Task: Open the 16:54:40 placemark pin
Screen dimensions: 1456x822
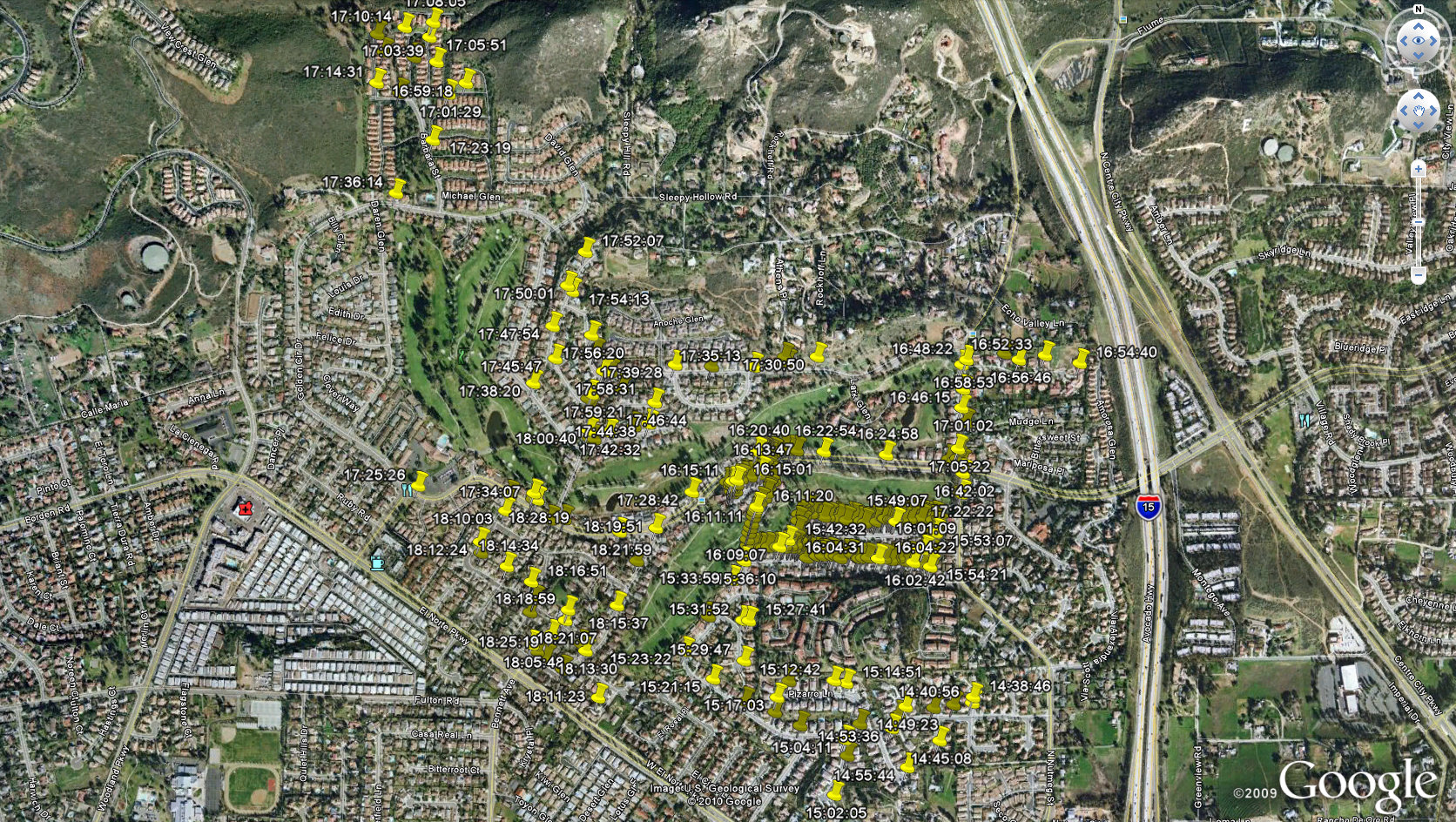Action: (x=1082, y=357)
